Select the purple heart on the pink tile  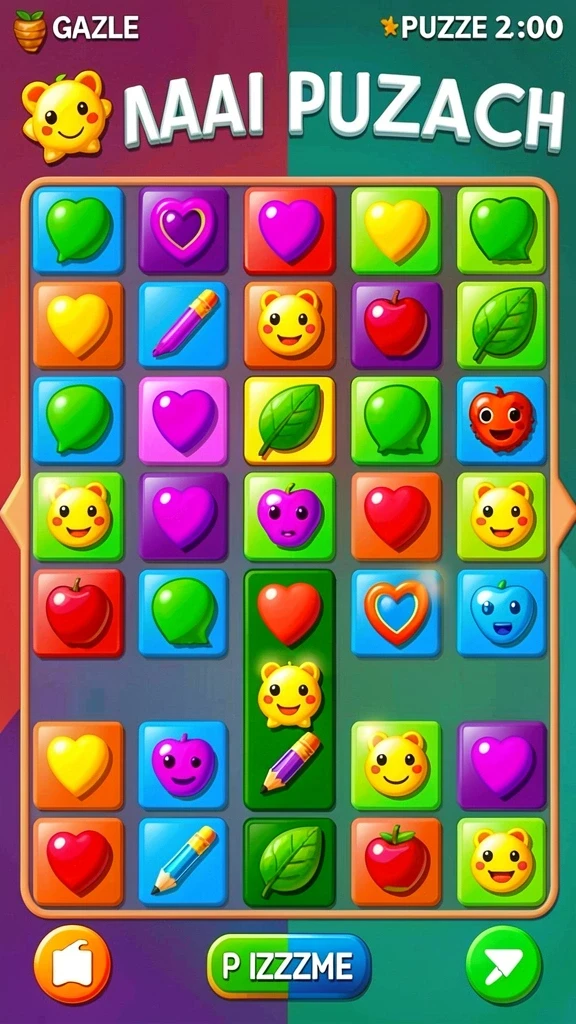(184, 421)
